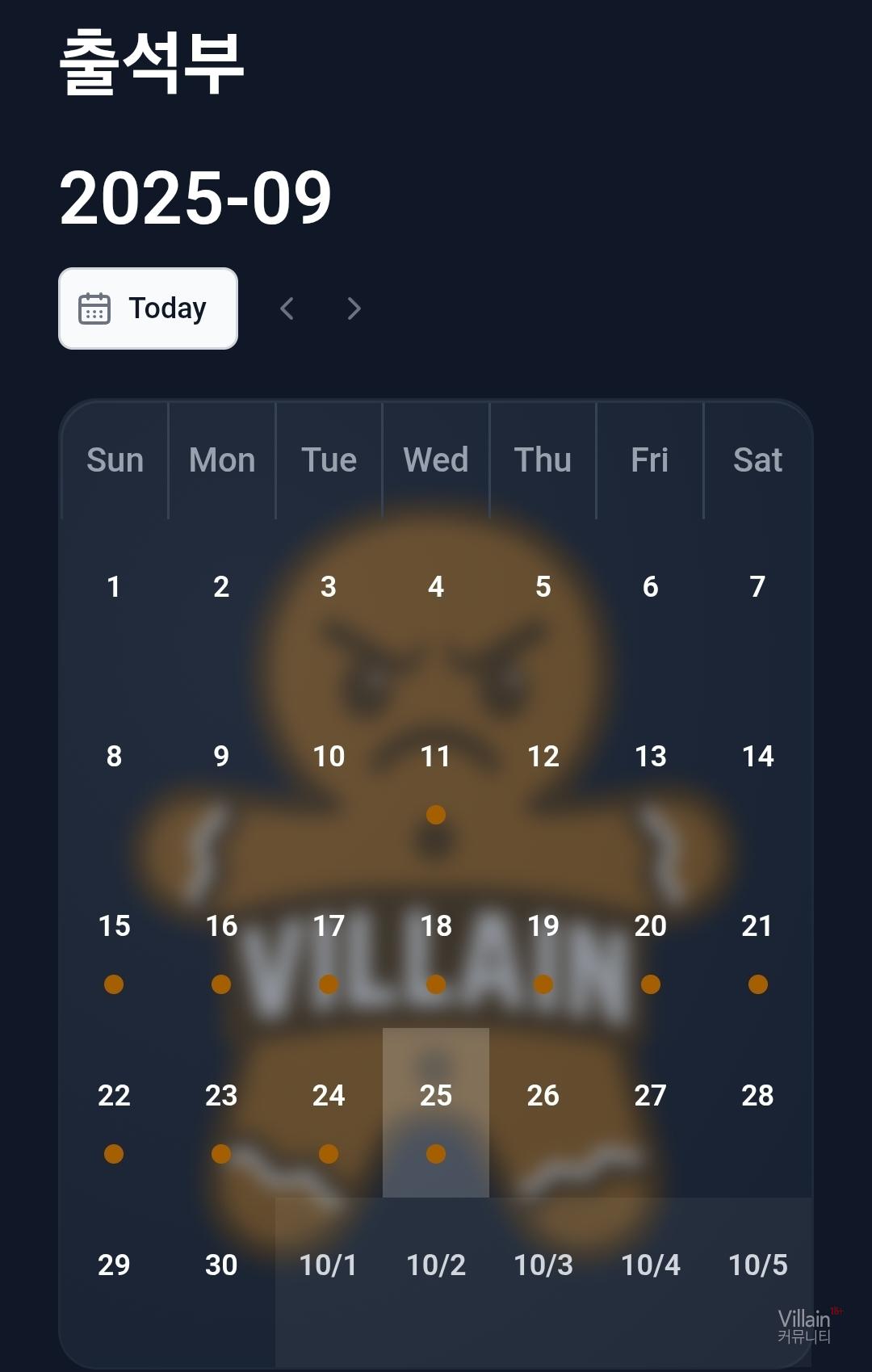Tap the Today button
This screenshot has height=1372, width=872.
[148, 308]
